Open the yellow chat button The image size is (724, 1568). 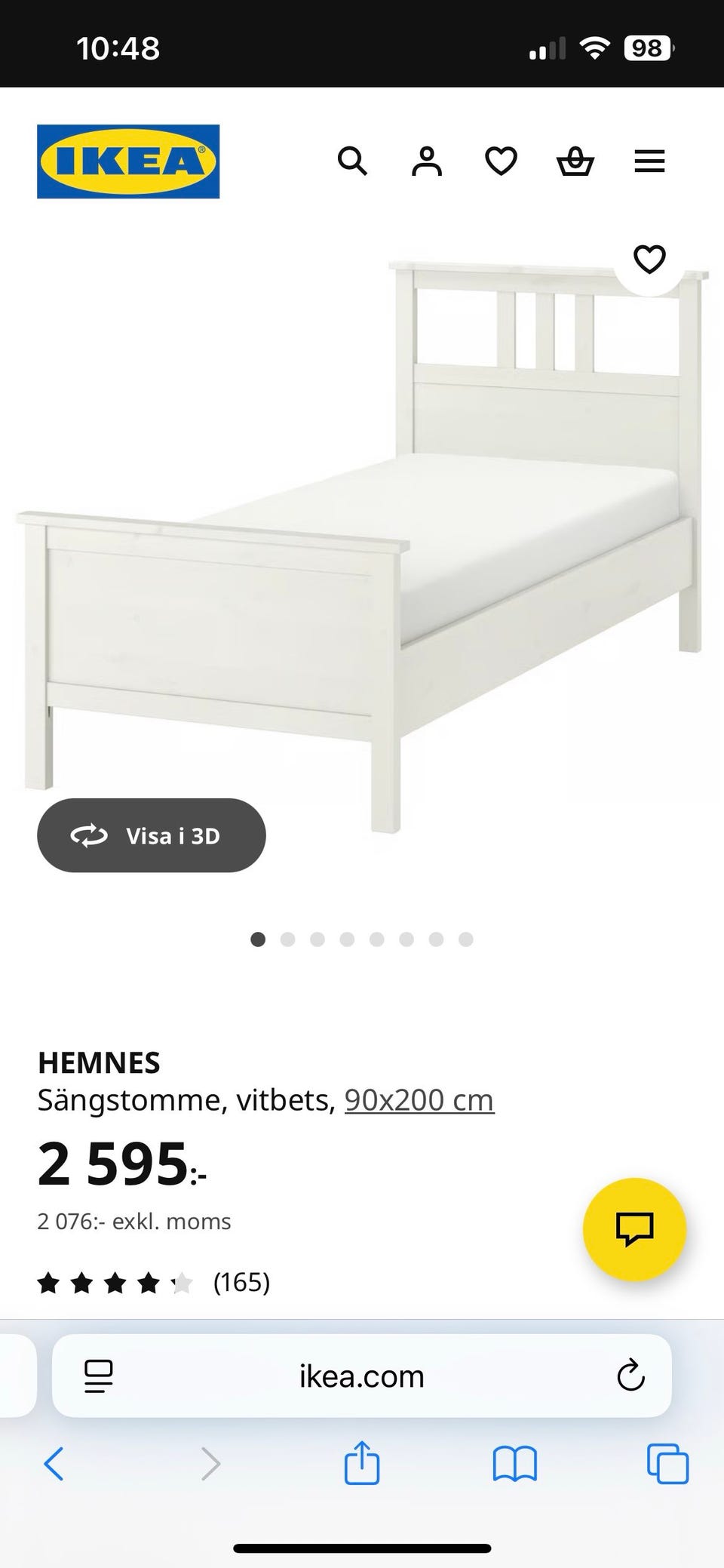point(634,1229)
